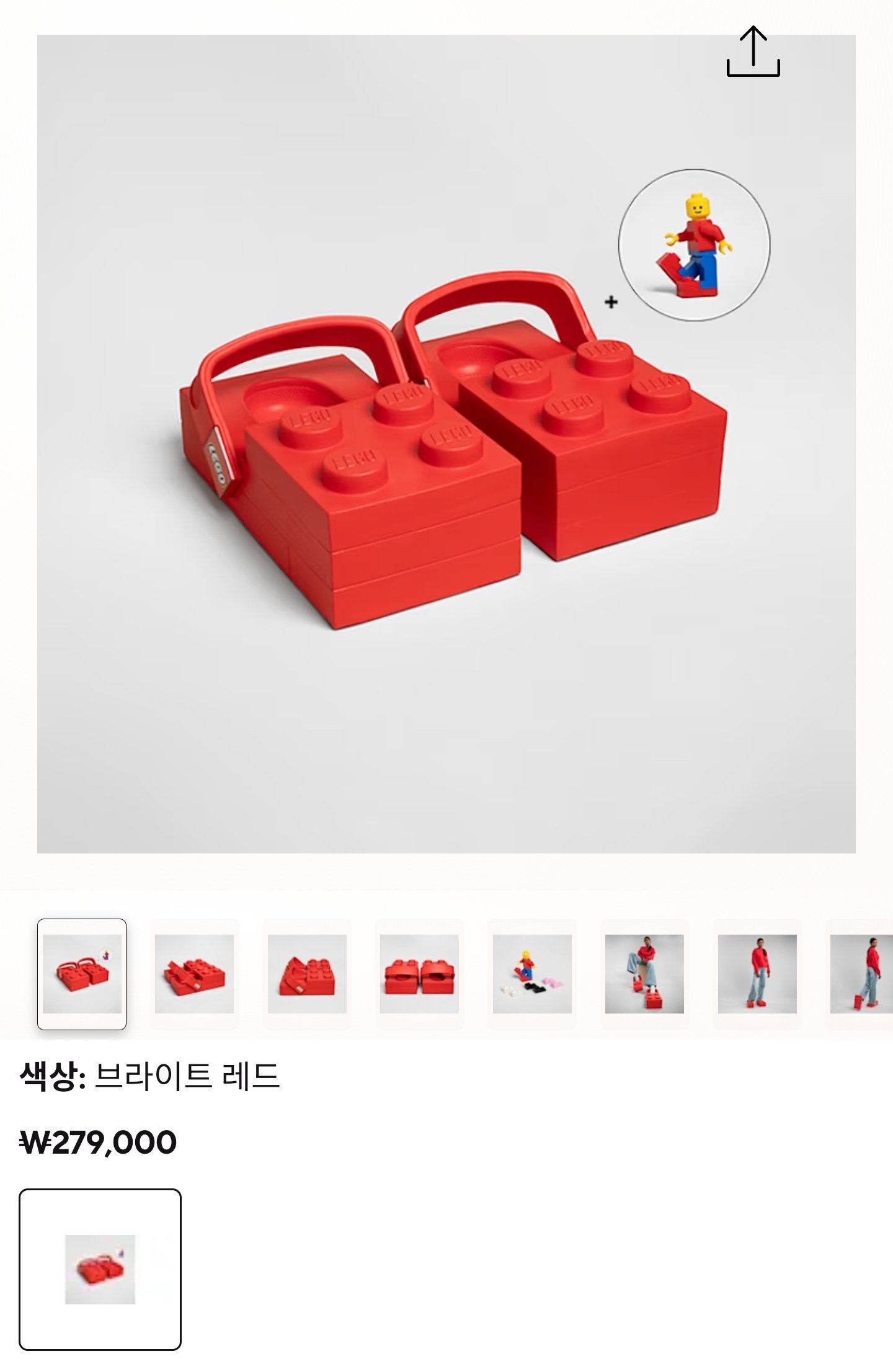The image size is (893, 1372).
Task: Share this product
Action: pyautogui.click(x=753, y=52)
